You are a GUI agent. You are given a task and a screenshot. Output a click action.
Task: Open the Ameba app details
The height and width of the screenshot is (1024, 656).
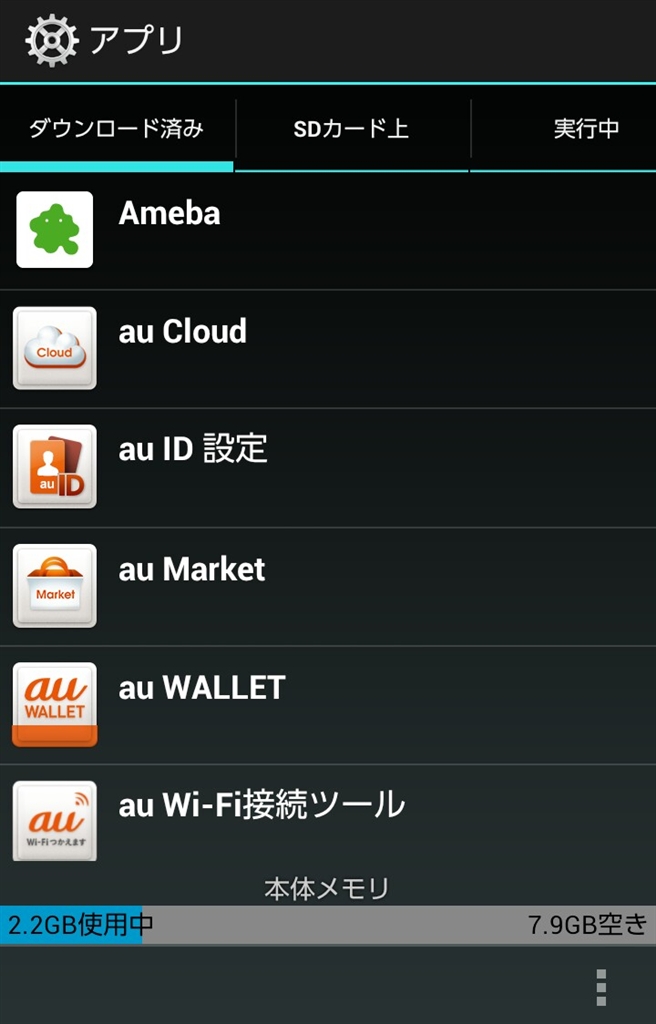(328, 230)
